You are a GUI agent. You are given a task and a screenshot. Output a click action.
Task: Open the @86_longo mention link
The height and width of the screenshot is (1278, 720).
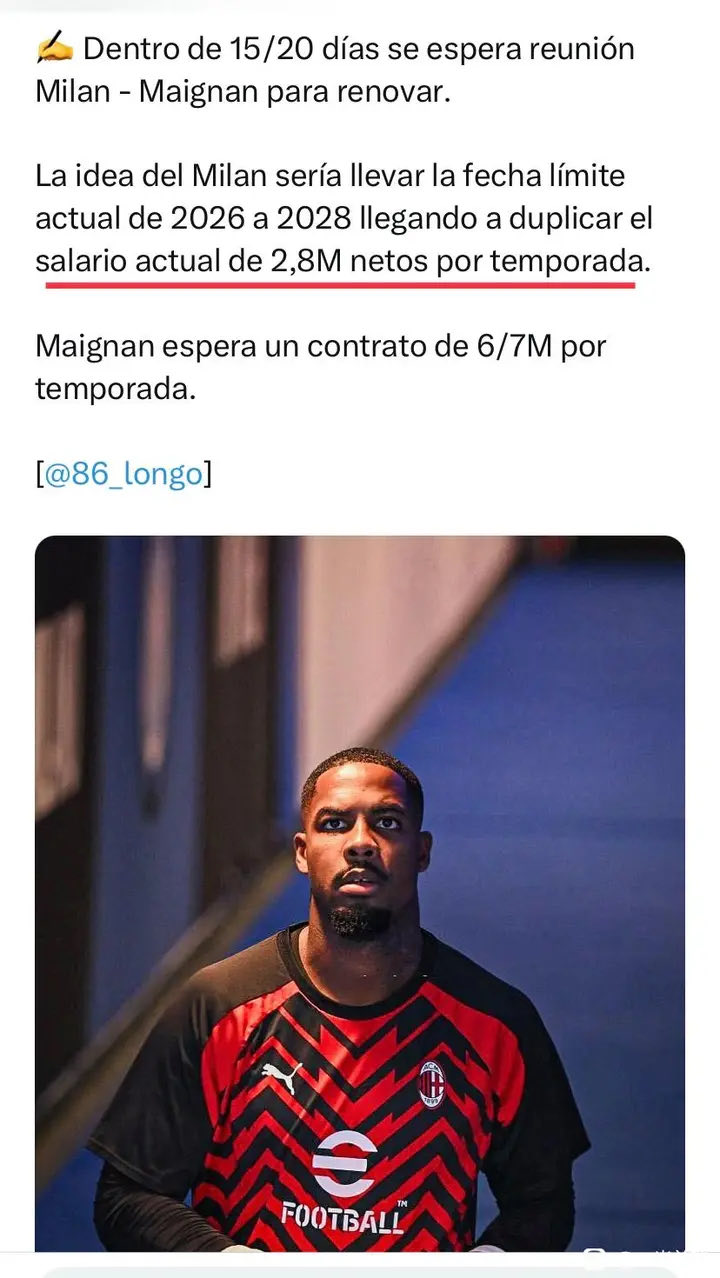click(x=123, y=473)
